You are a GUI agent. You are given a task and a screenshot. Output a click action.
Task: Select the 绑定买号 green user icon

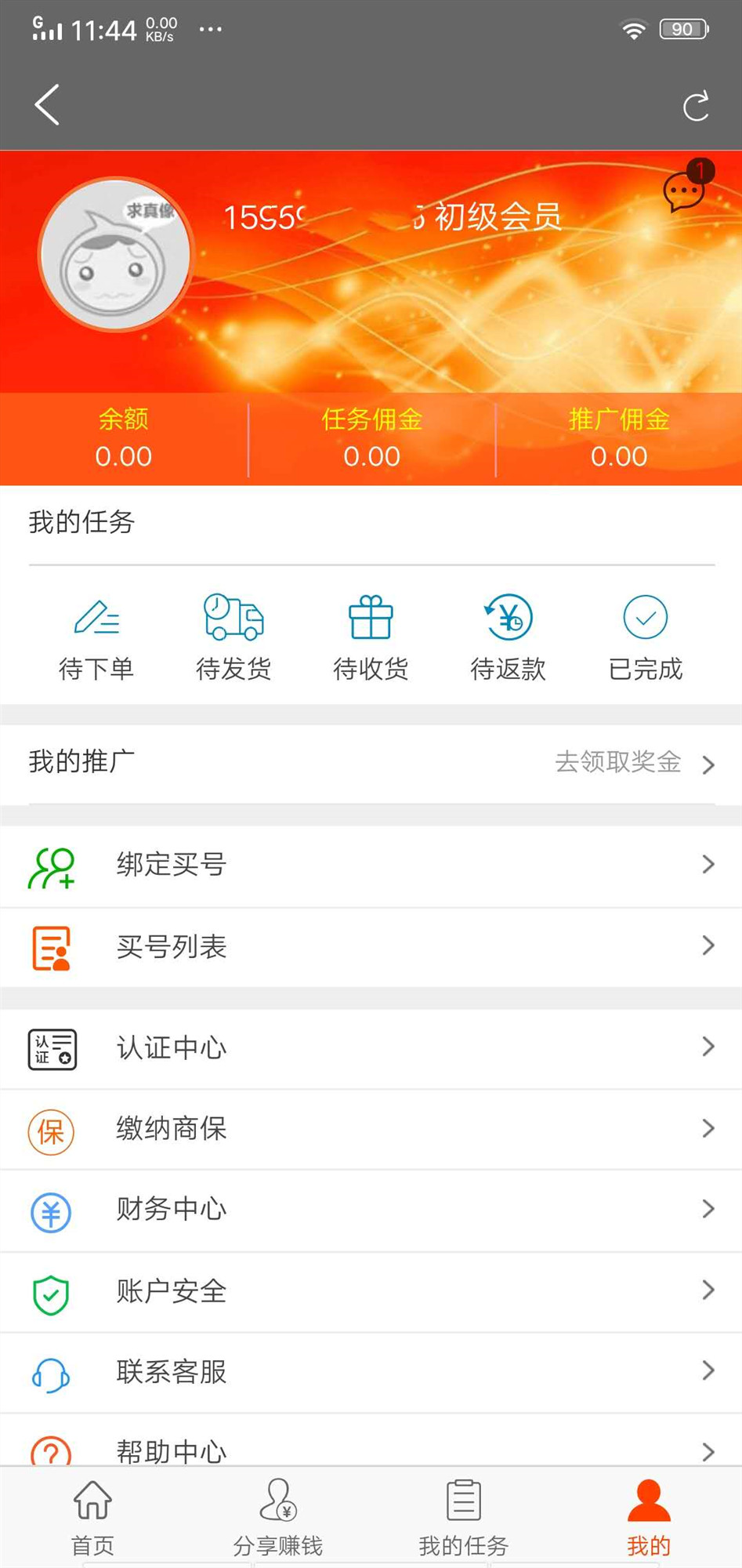tap(50, 866)
